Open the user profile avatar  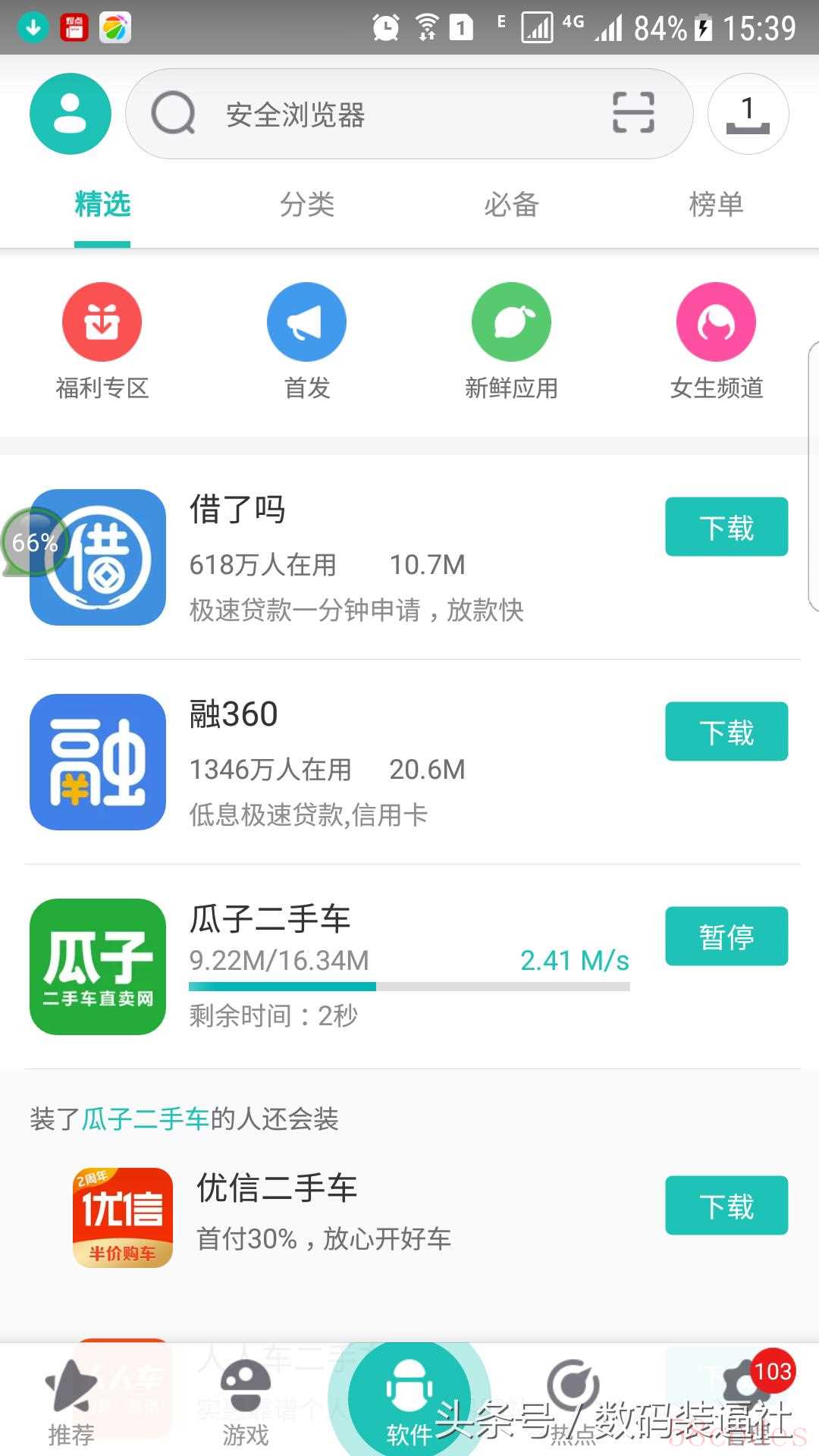(70, 114)
